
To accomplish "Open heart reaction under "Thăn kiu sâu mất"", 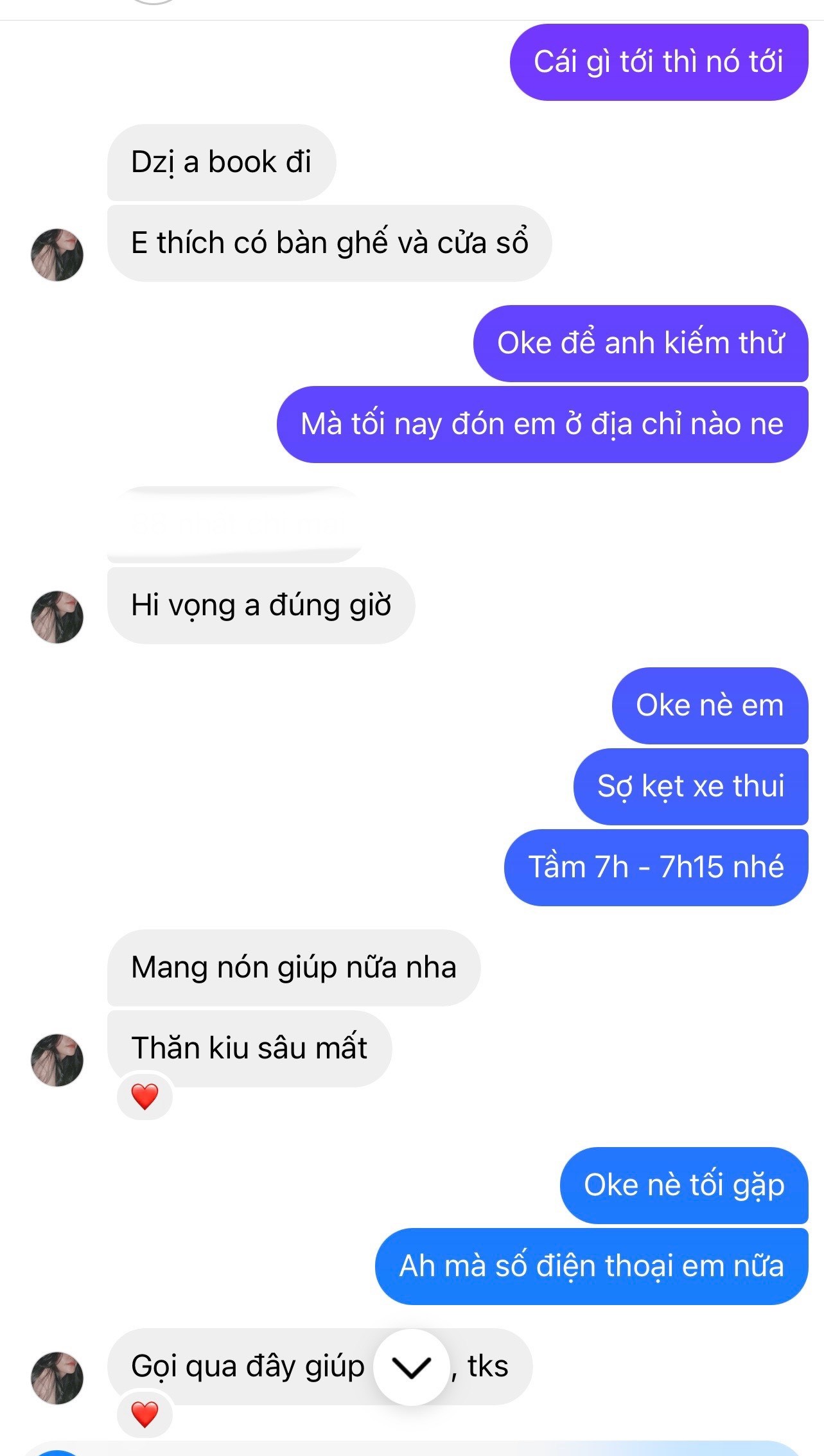I will 145,1096.
